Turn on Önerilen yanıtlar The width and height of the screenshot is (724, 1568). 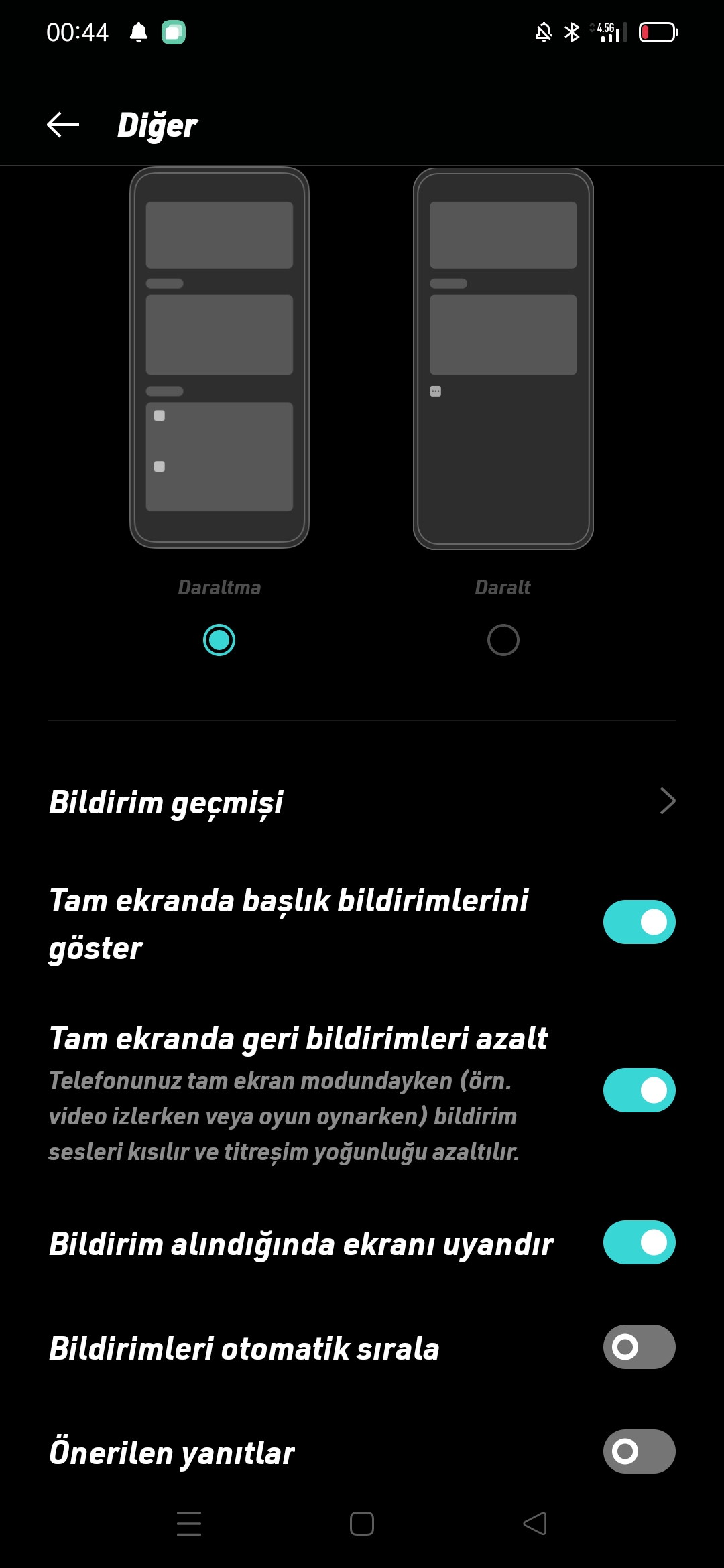(639, 1451)
